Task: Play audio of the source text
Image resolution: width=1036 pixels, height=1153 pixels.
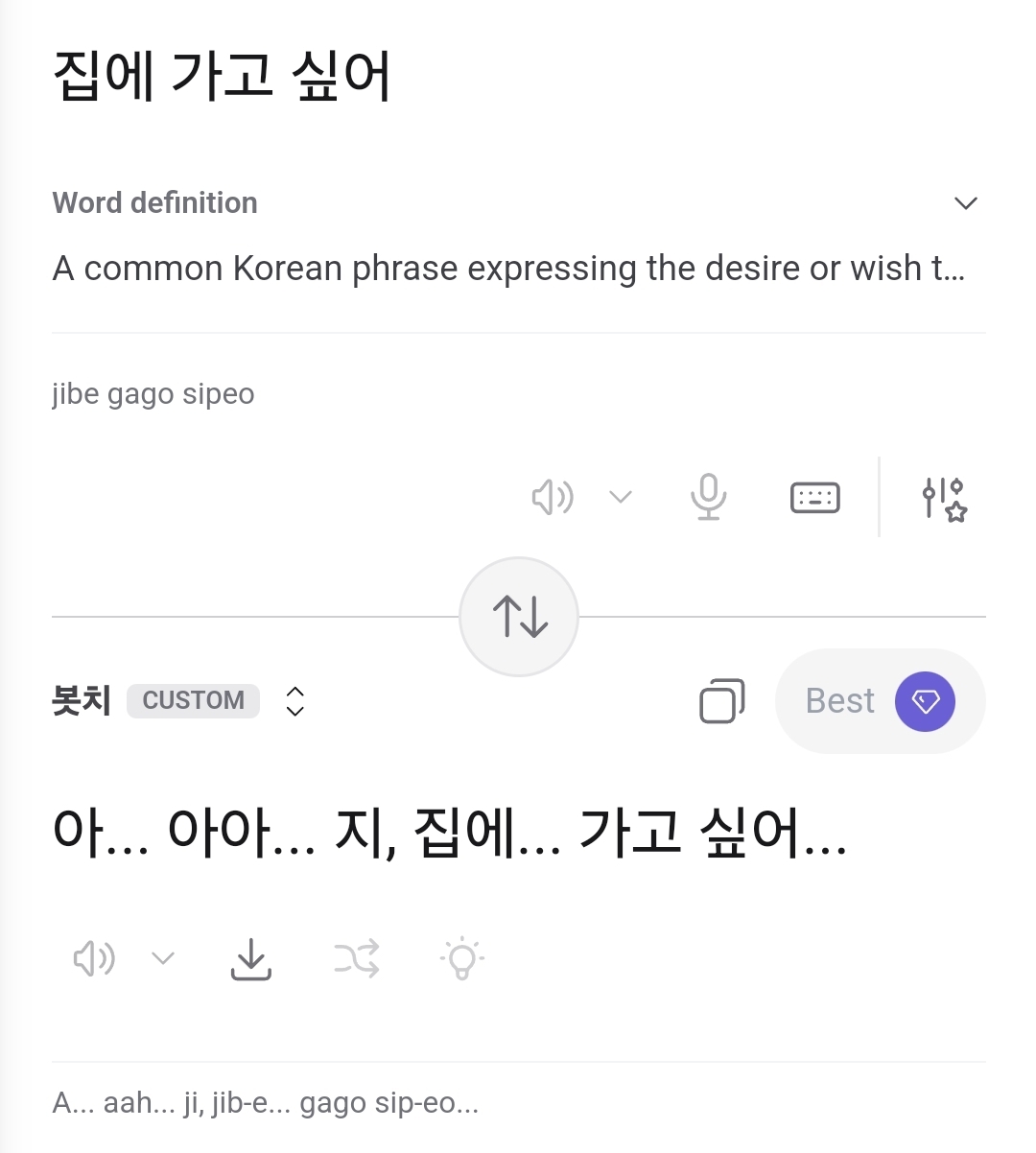Action: coord(553,497)
